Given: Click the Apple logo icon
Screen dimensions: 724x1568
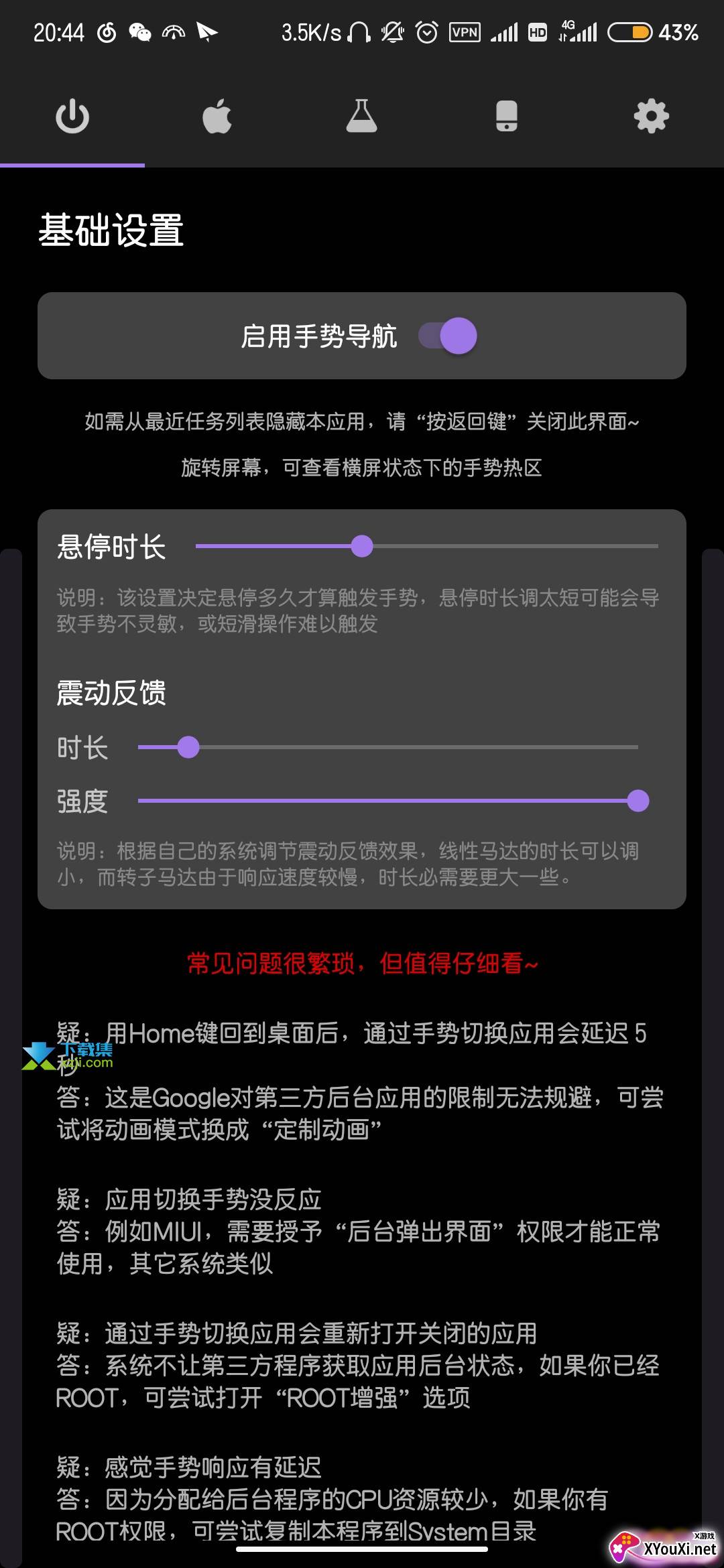Looking at the screenshot, I should coord(217,116).
